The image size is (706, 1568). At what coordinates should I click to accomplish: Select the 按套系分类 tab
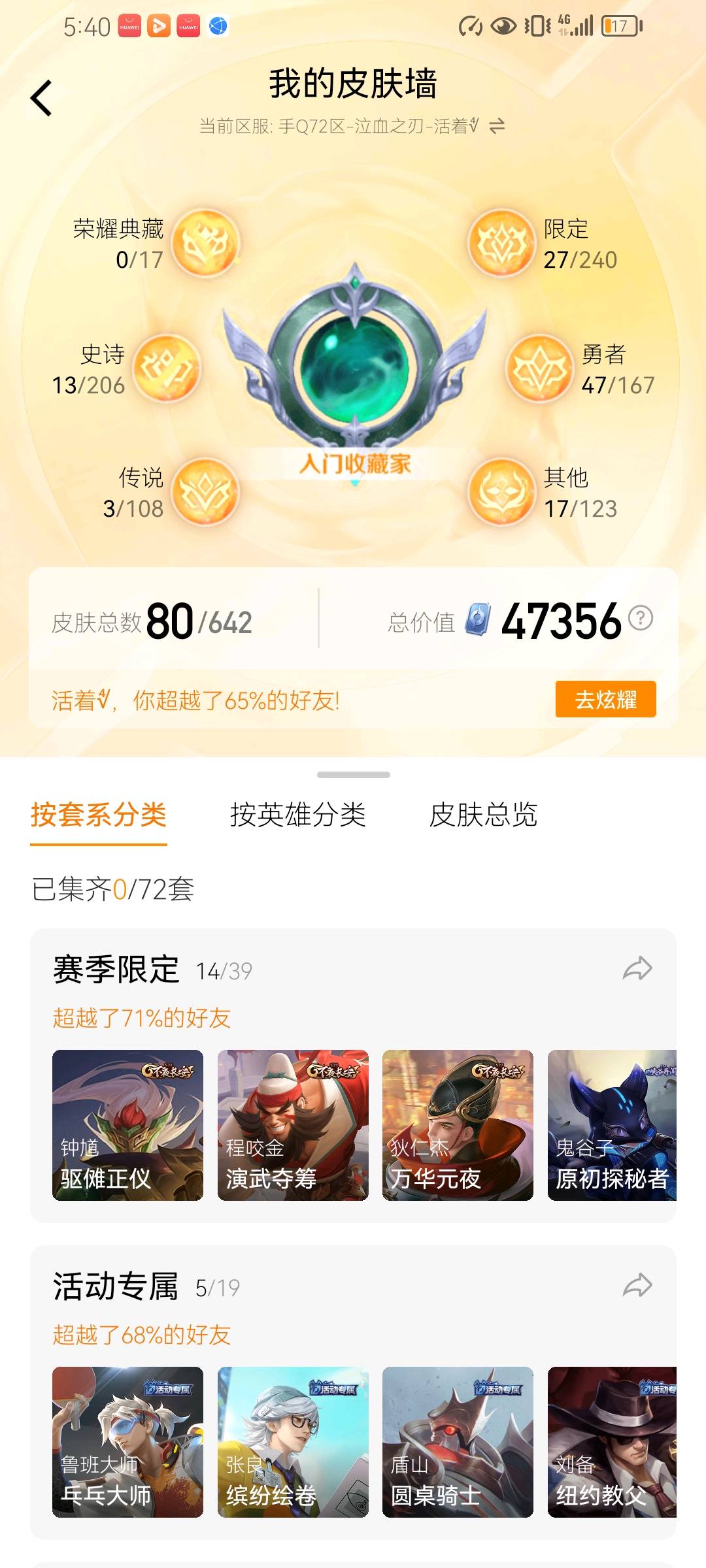tap(99, 815)
